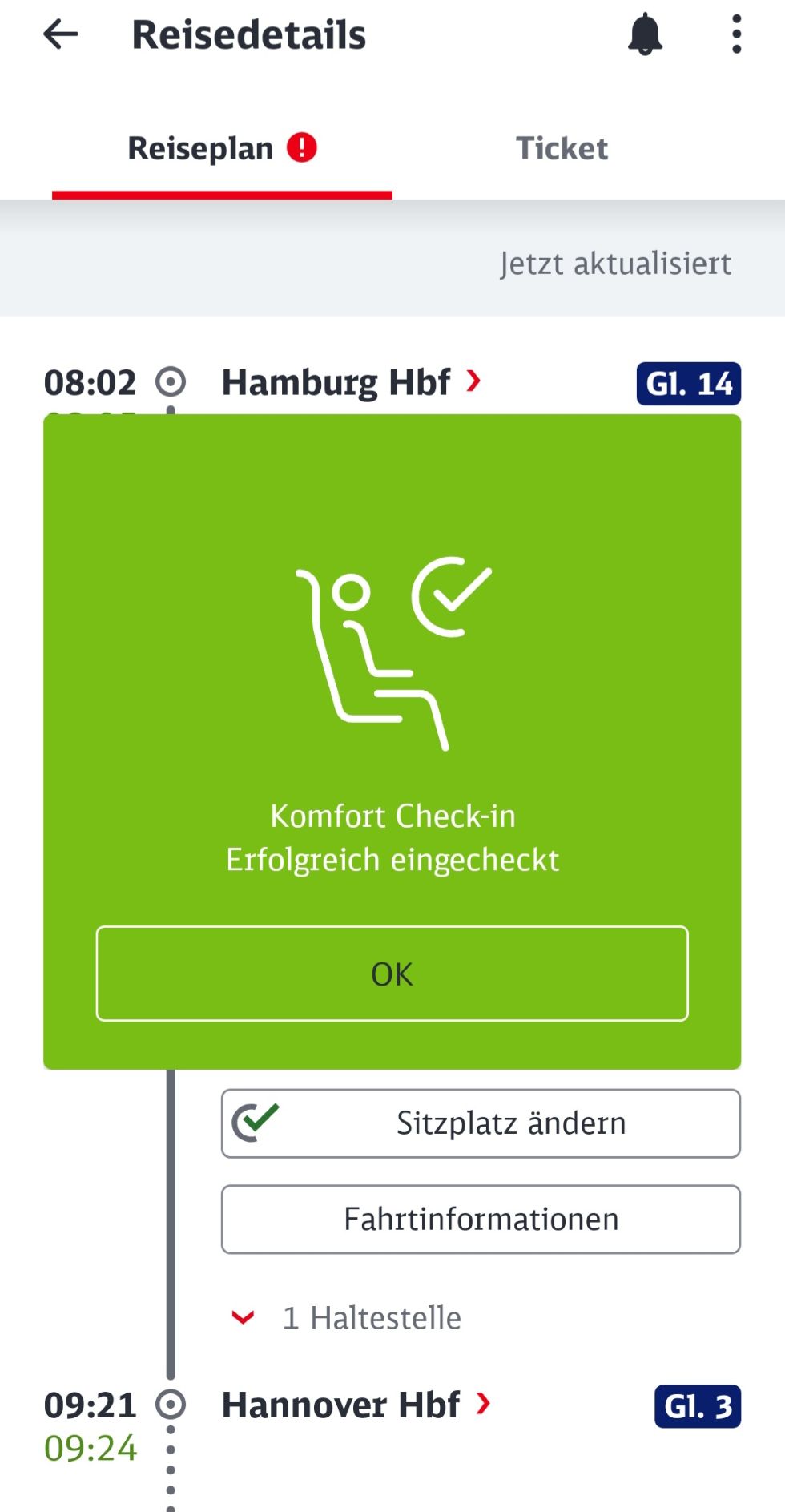The width and height of the screenshot is (785, 1512).
Task: Confirm check-in with OK button
Action: pyautogui.click(x=392, y=974)
